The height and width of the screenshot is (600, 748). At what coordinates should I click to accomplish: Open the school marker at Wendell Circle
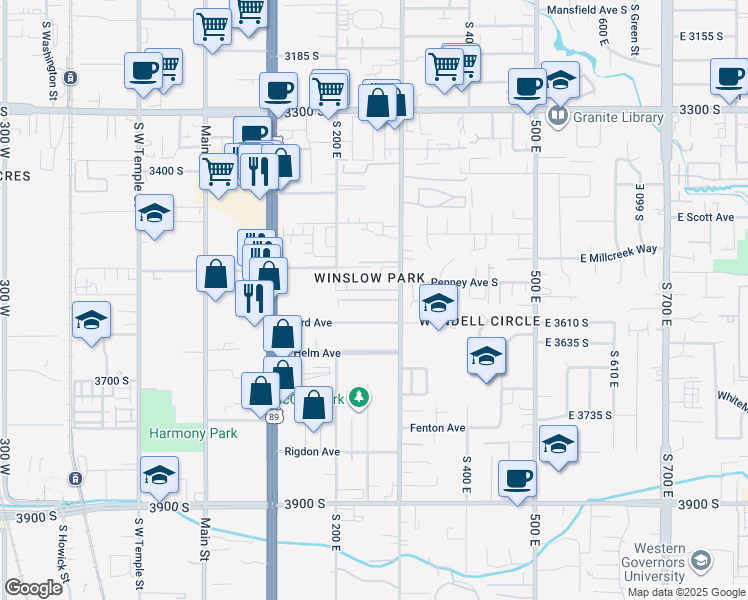pos(438,303)
